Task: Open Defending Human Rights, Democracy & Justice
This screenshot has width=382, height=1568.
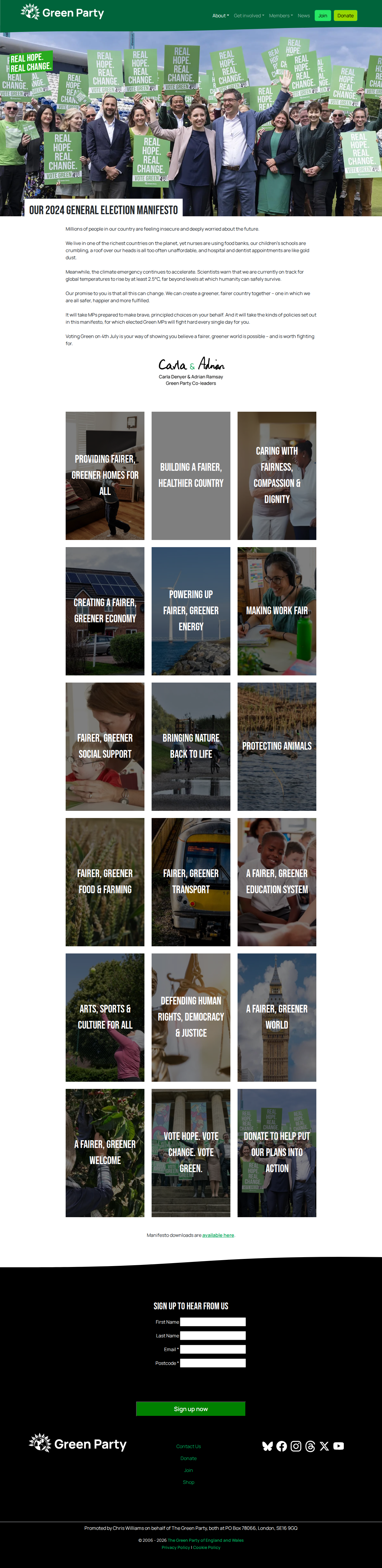Action: pyautogui.click(x=191, y=1017)
